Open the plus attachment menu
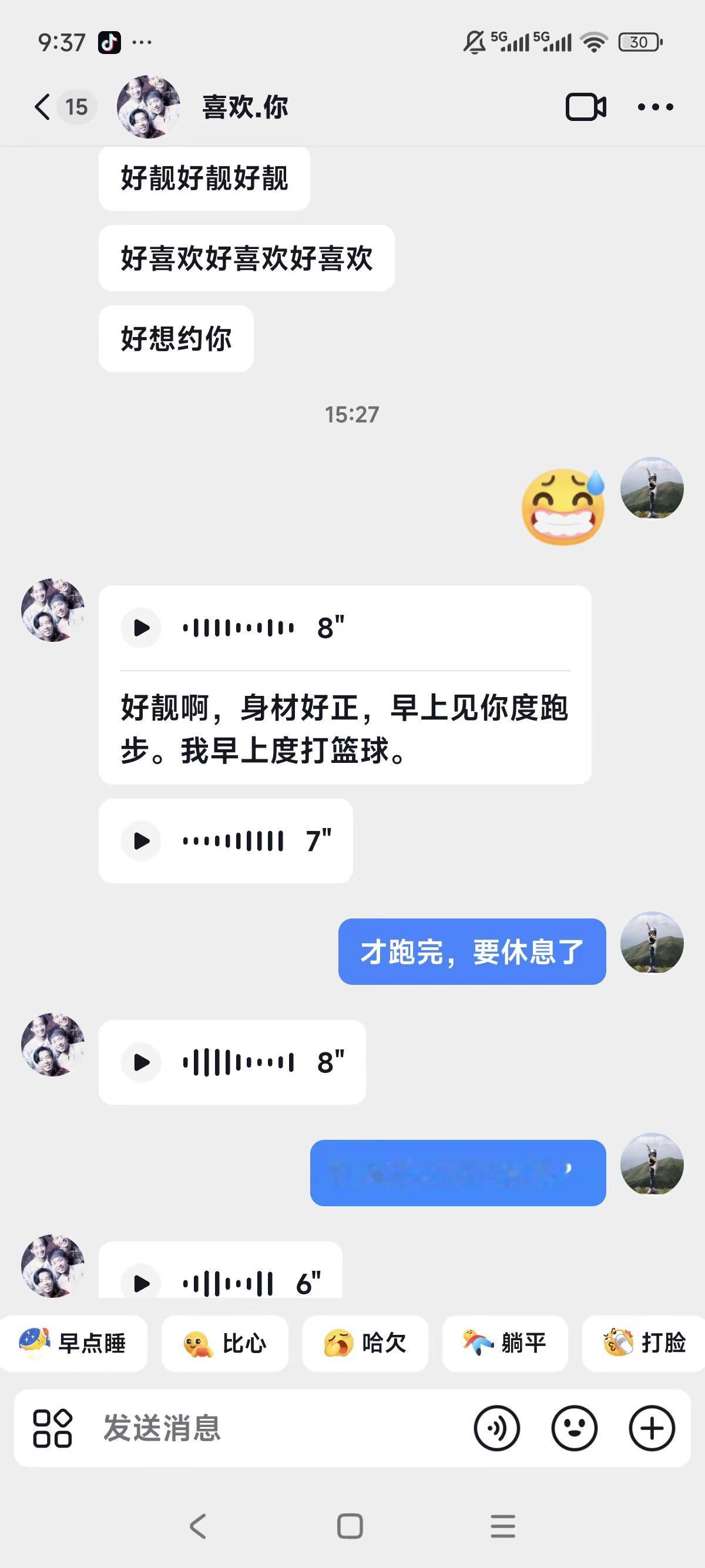This screenshot has width=705, height=1568. (653, 1429)
